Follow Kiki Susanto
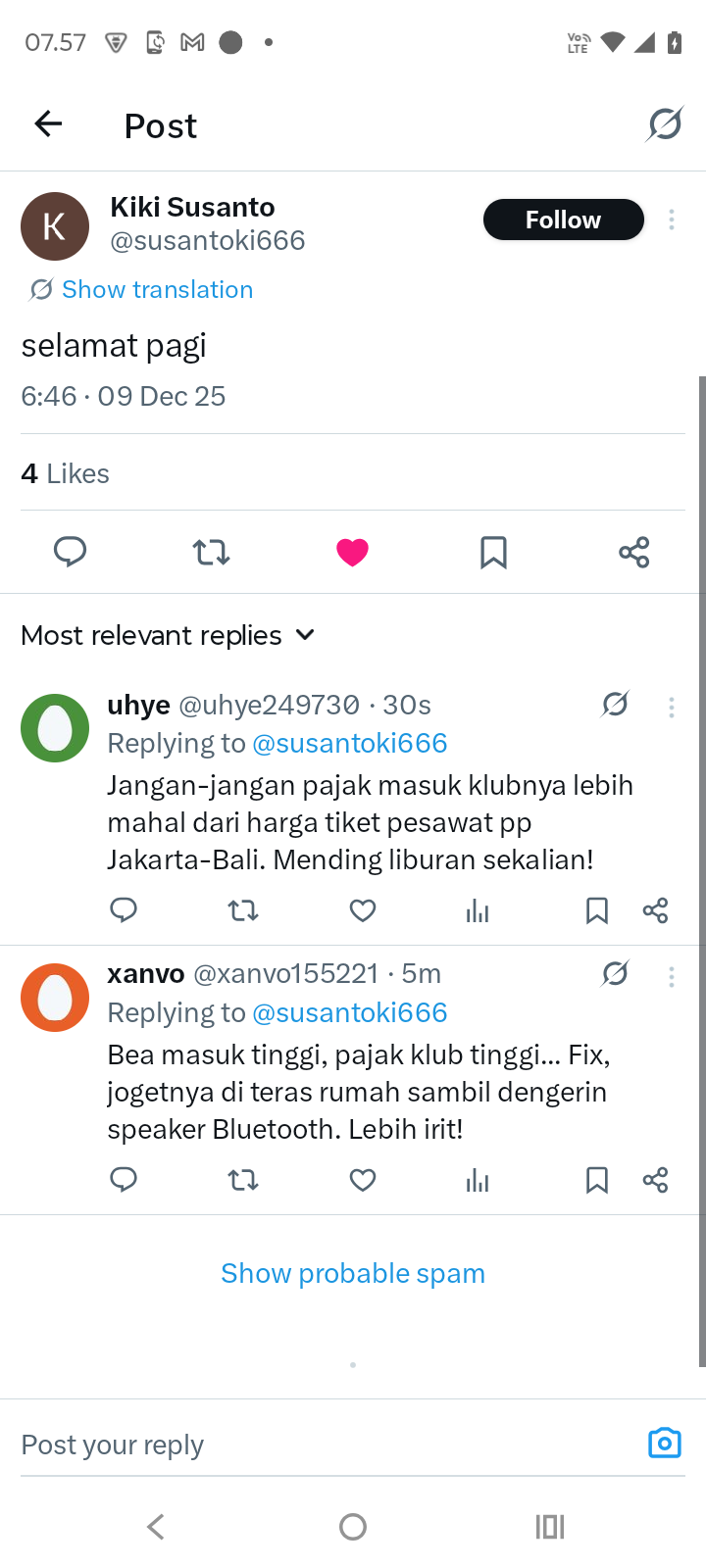The height and width of the screenshot is (1568, 706). [x=563, y=220]
